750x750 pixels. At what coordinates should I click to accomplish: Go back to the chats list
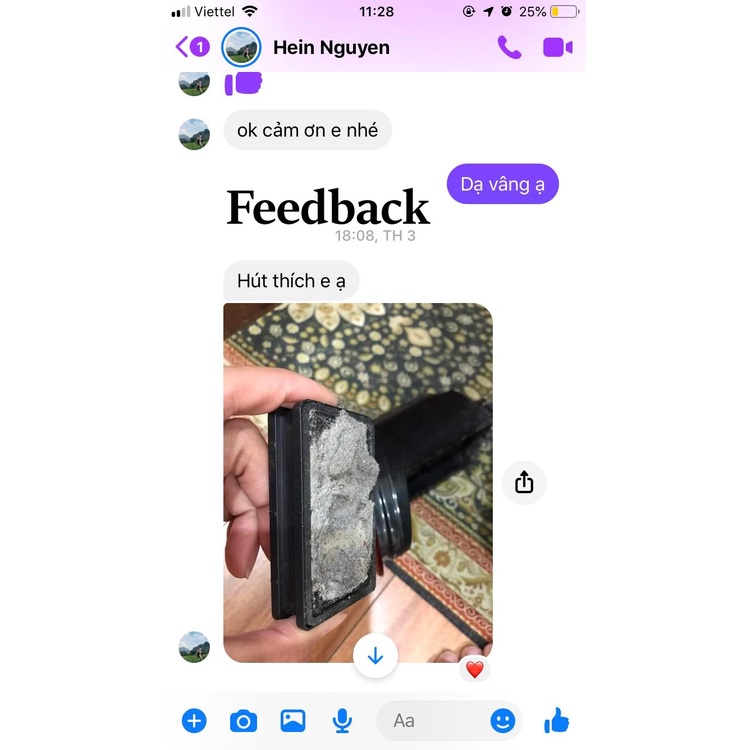pos(191,47)
